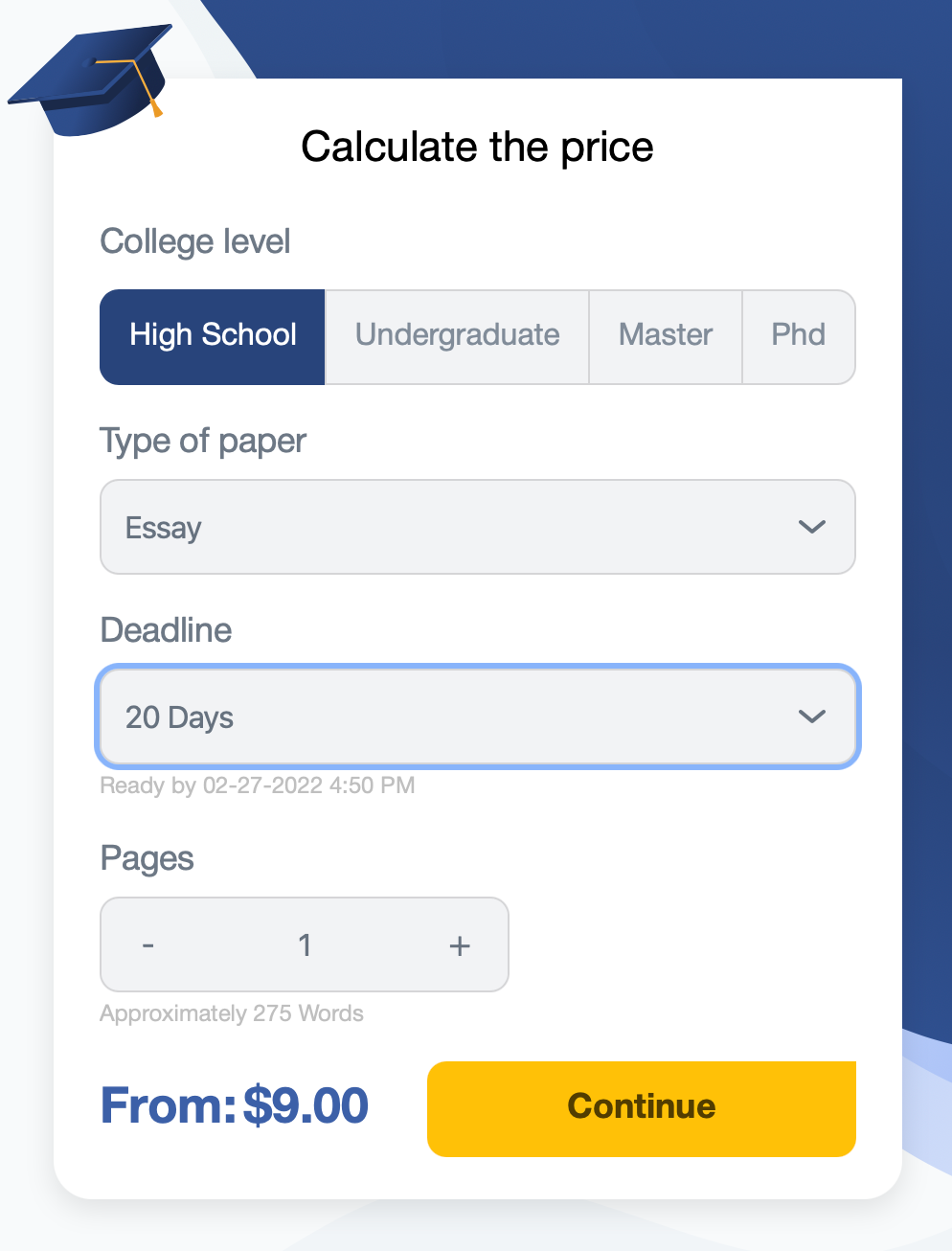
Task: Click the minus icon to decrease pages
Action: [x=148, y=944]
